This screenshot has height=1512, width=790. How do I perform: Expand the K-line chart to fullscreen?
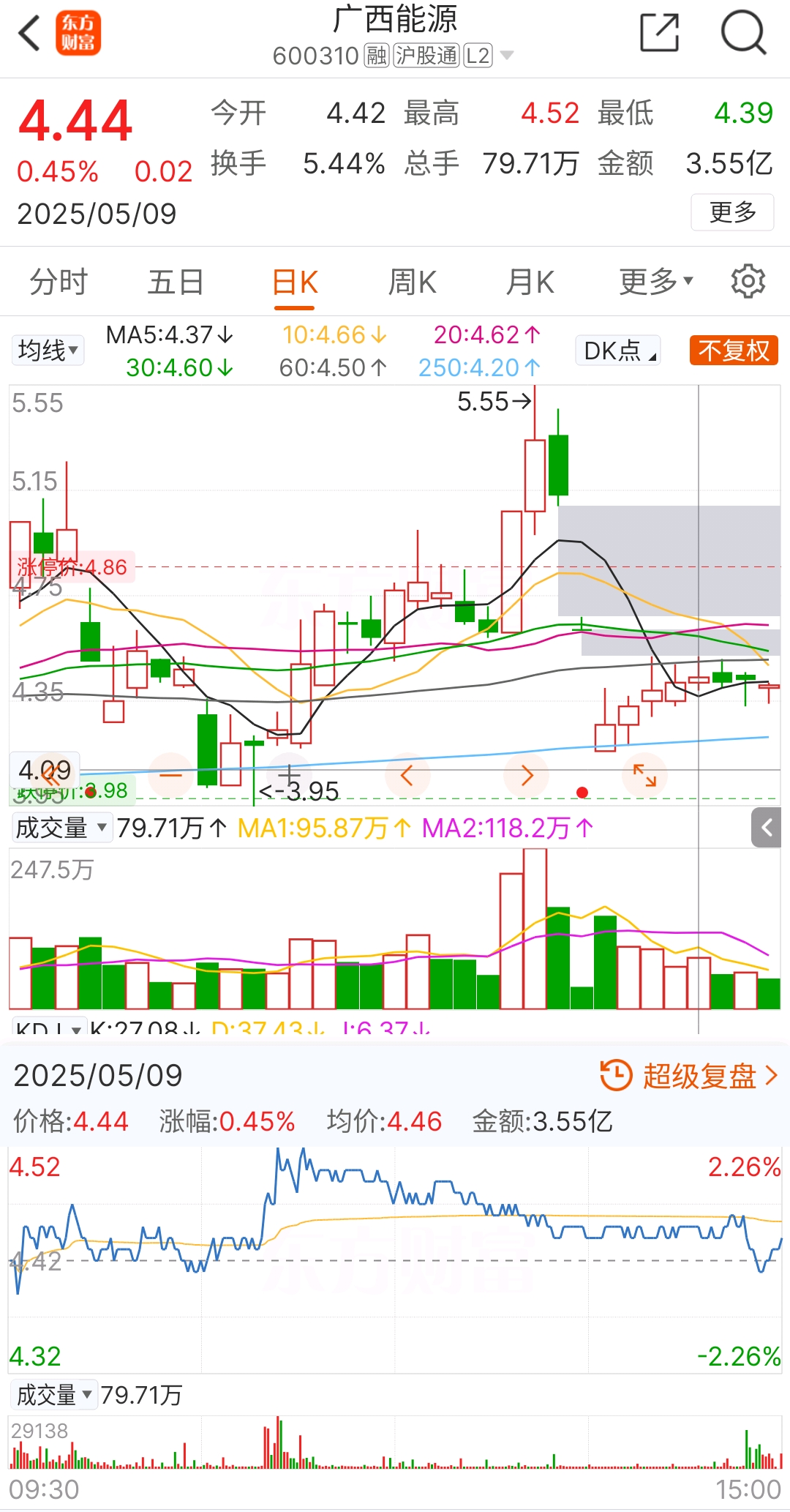tap(644, 775)
